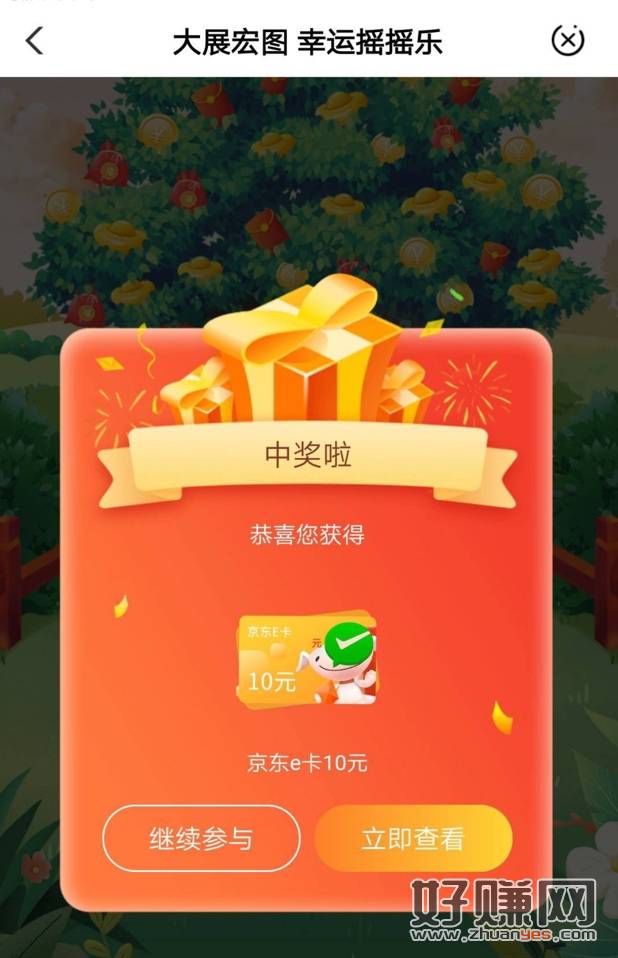Tap 继续参与 to keep participating
This screenshot has width=618, height=958.
[x=201, y=838]
